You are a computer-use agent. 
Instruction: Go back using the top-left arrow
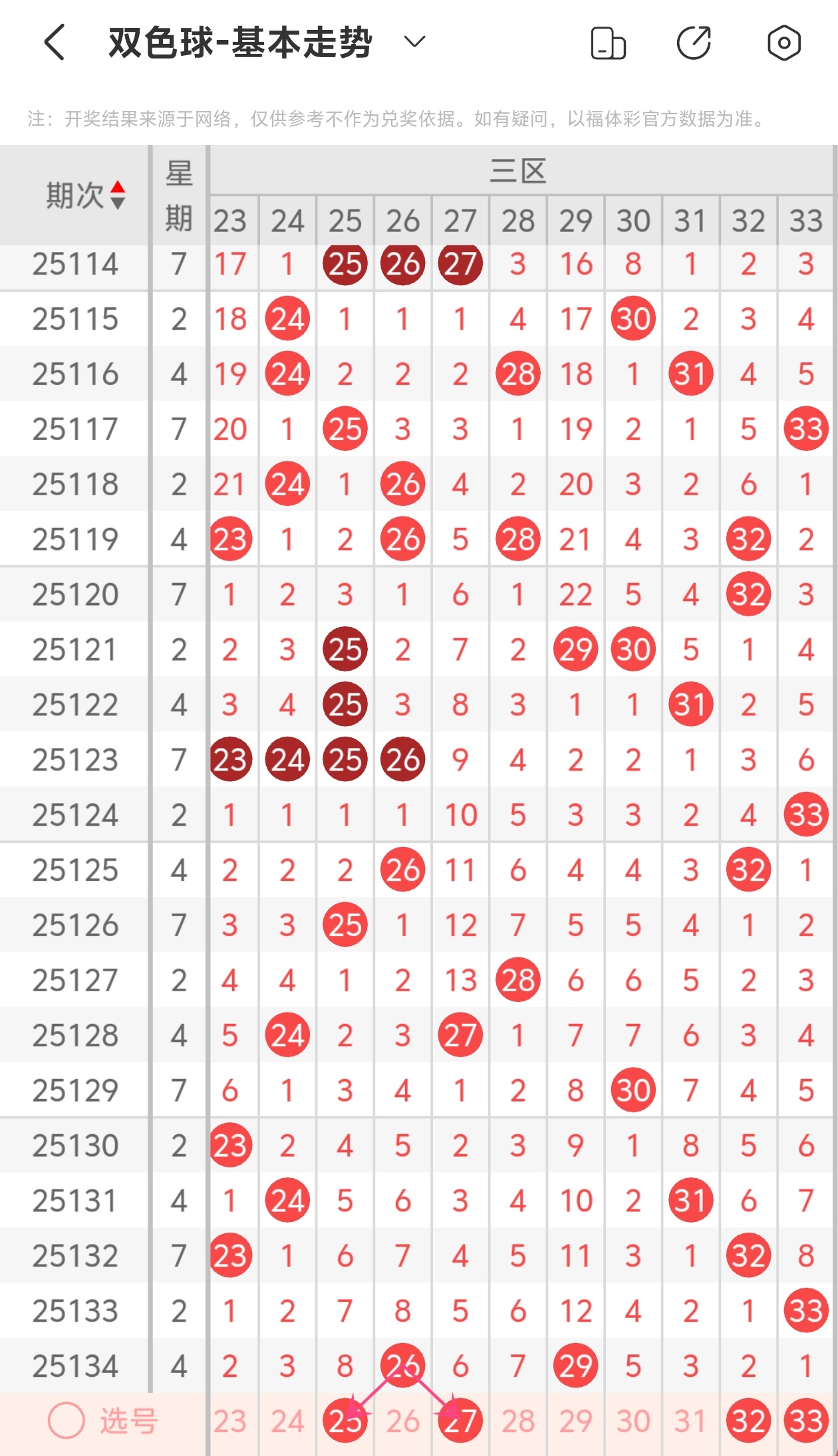click(55, 43)
